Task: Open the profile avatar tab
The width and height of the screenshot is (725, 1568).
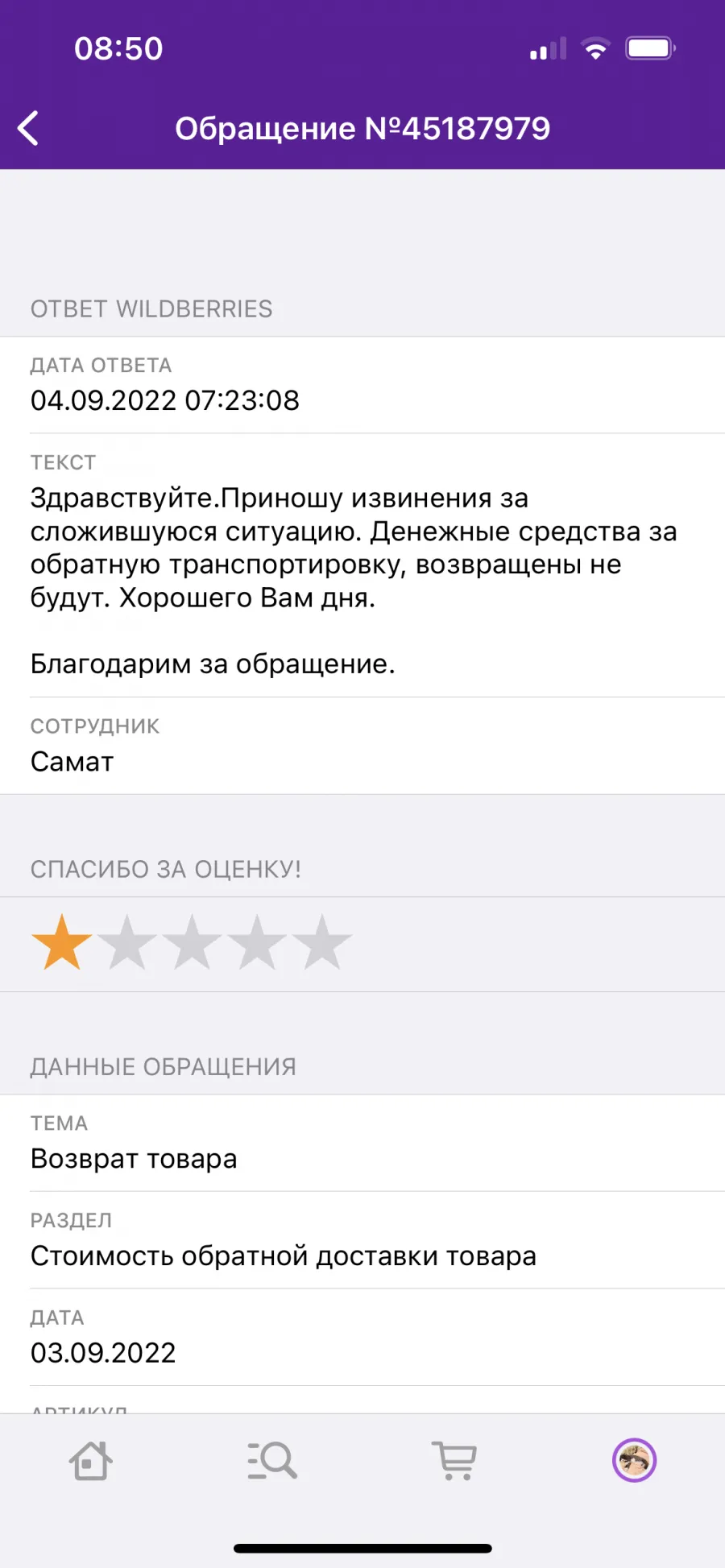Action: 635,1460
